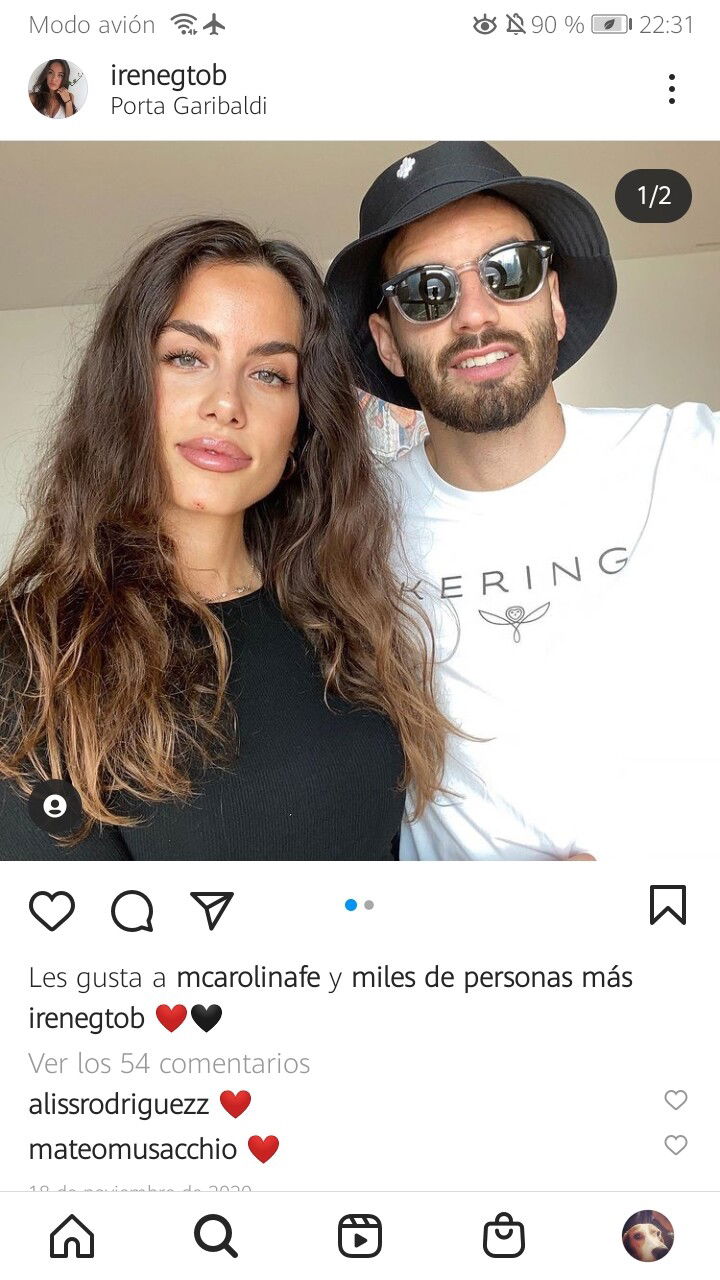Bookmark irenegtob's post
Screen dimensions: 720x1280
point(668,905)
